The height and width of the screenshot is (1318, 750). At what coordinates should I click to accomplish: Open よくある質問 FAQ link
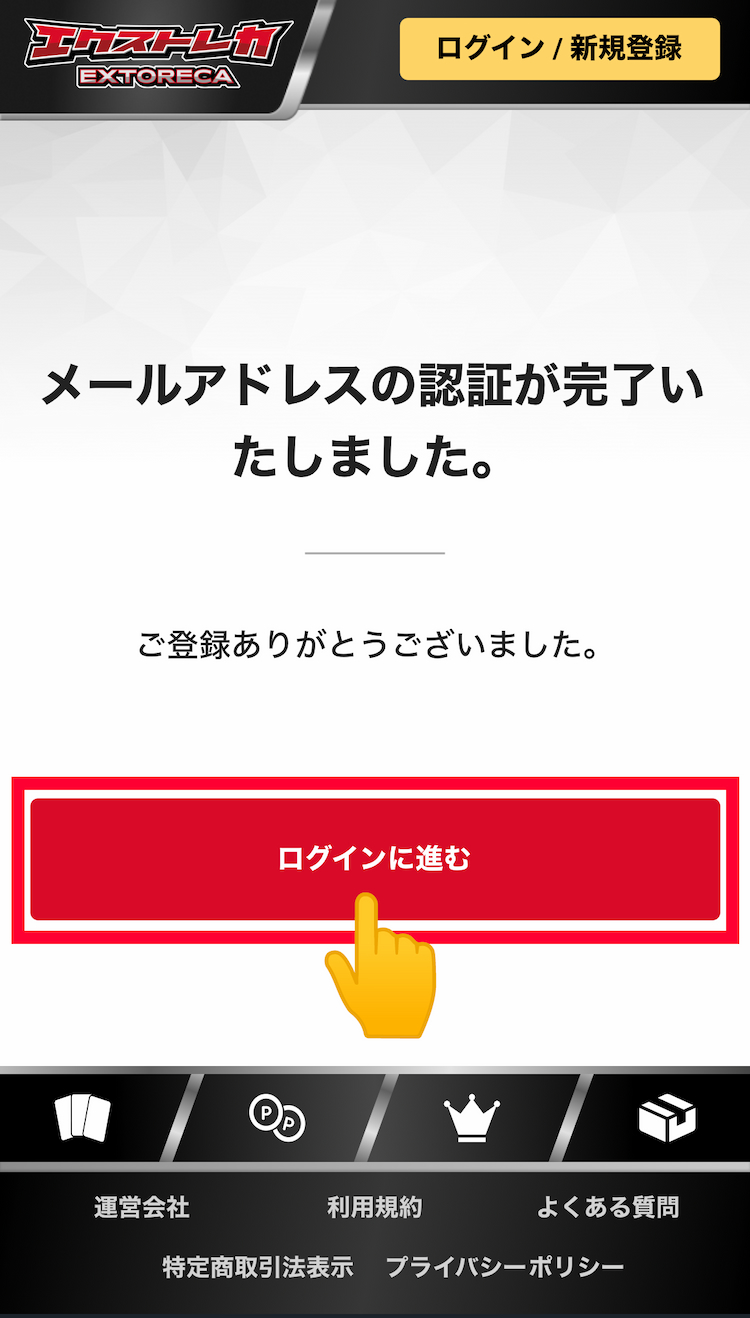pos(608,1207)
